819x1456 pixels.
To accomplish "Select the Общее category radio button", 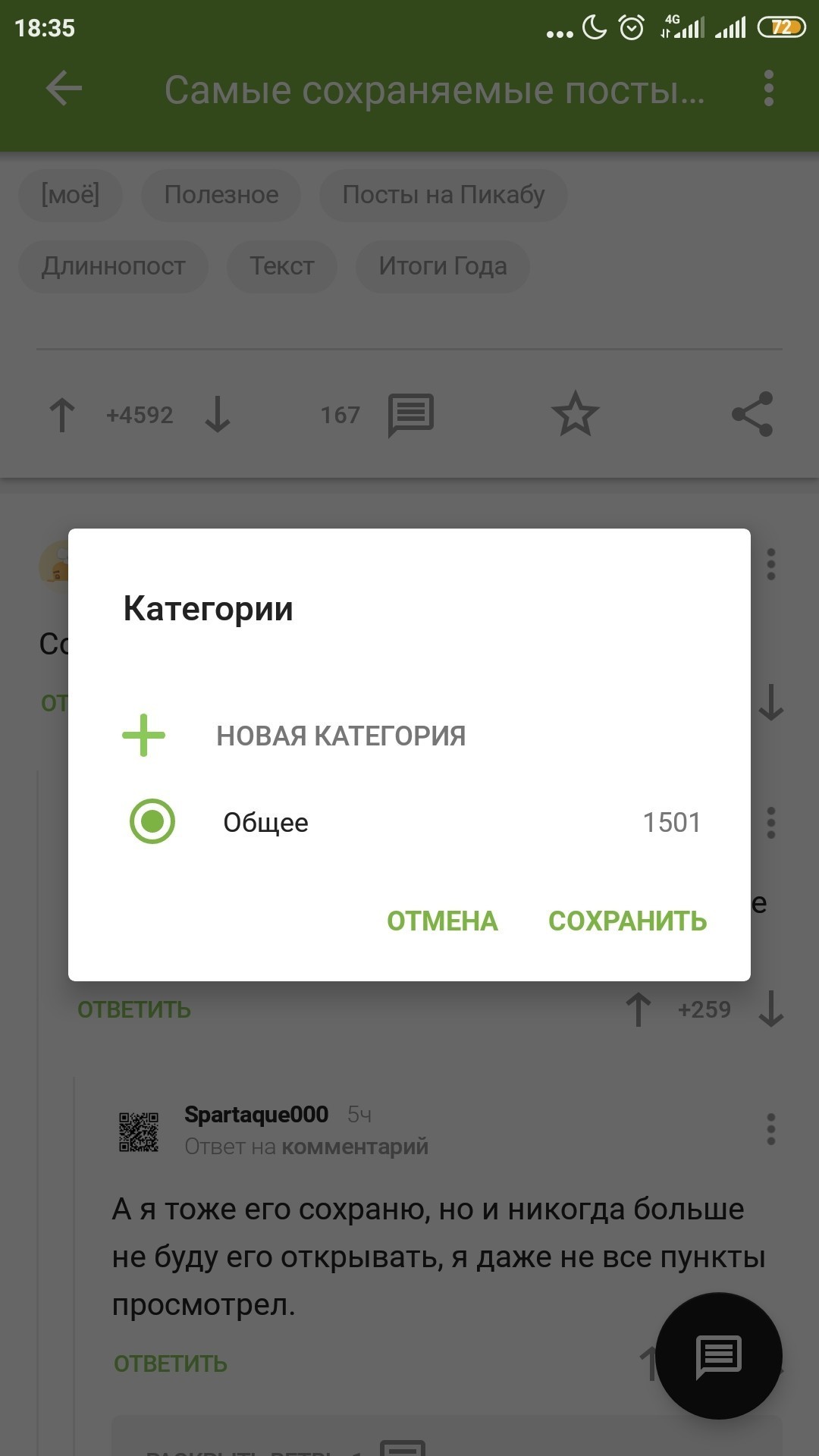I will (x=152, y=822).
